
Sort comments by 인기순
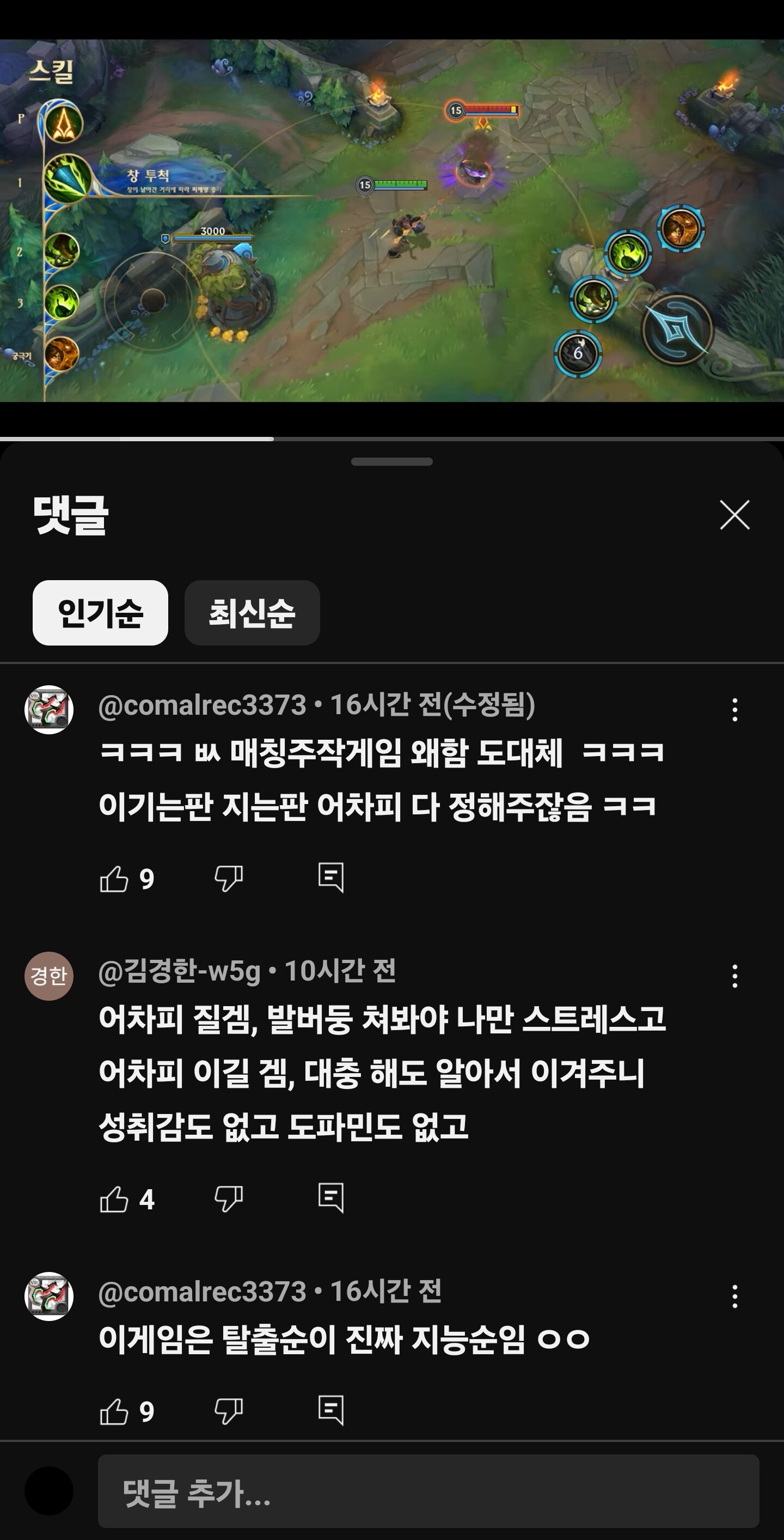100,613
